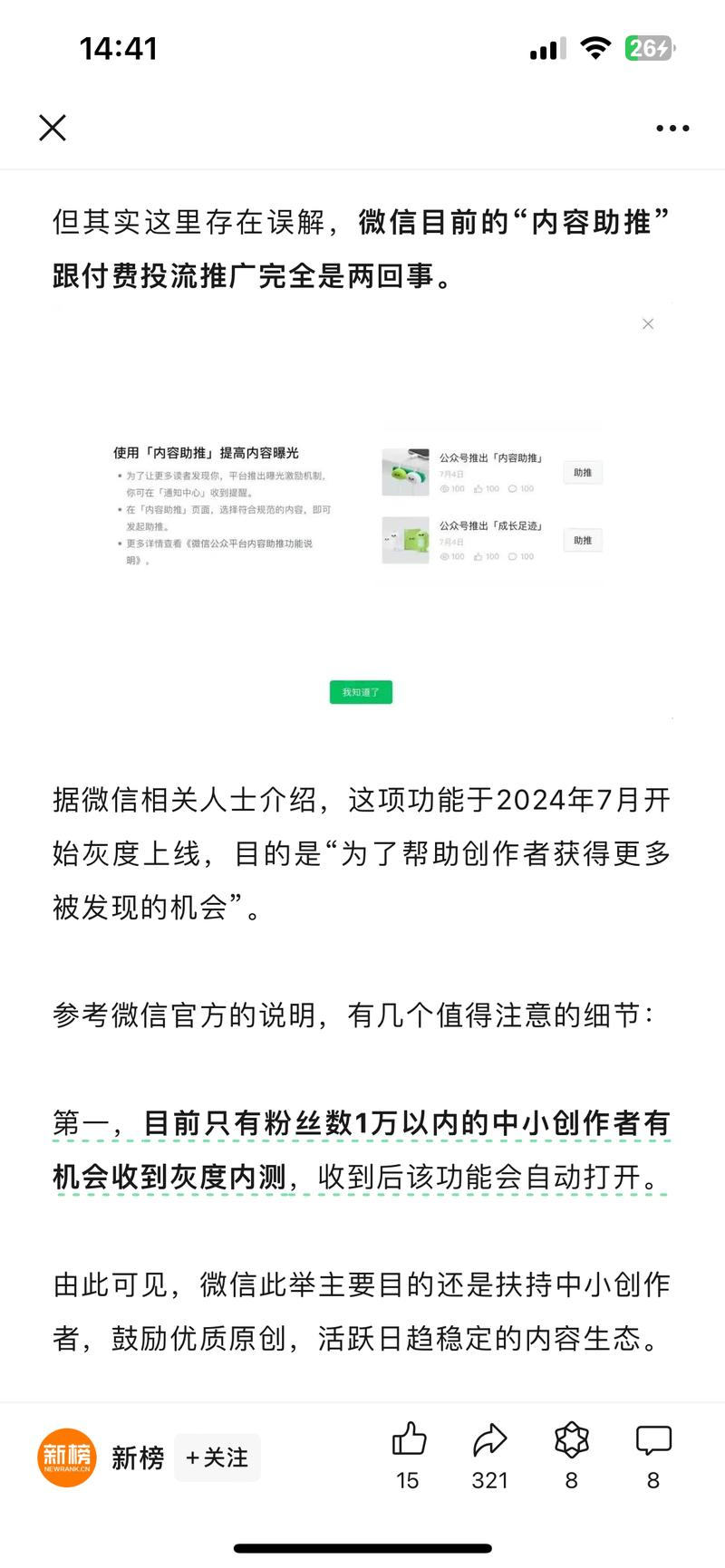Open the embedded 内容助推 screenshot image
The image size is (725, 1568).
(362, 512)
